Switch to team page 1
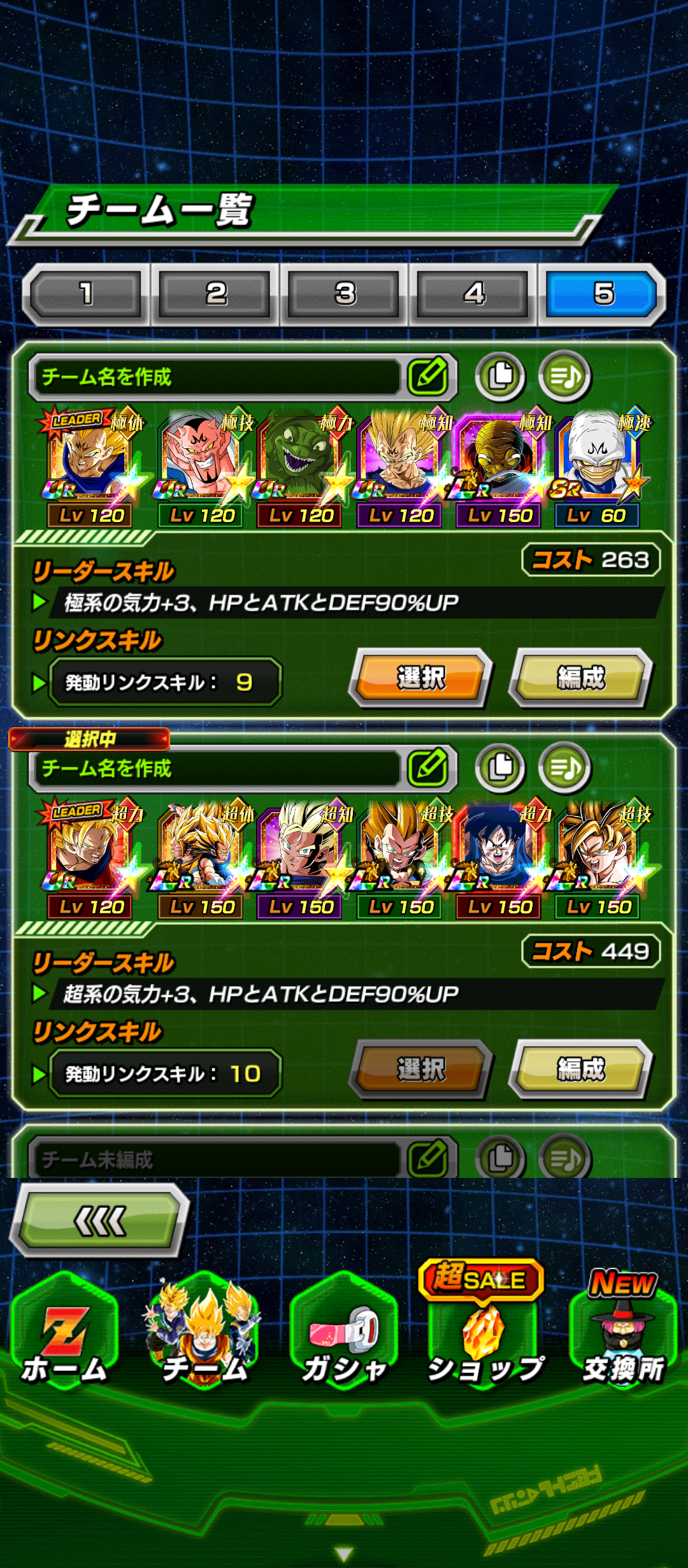This screenshot has height=1568, width=688. pos(86,294)
